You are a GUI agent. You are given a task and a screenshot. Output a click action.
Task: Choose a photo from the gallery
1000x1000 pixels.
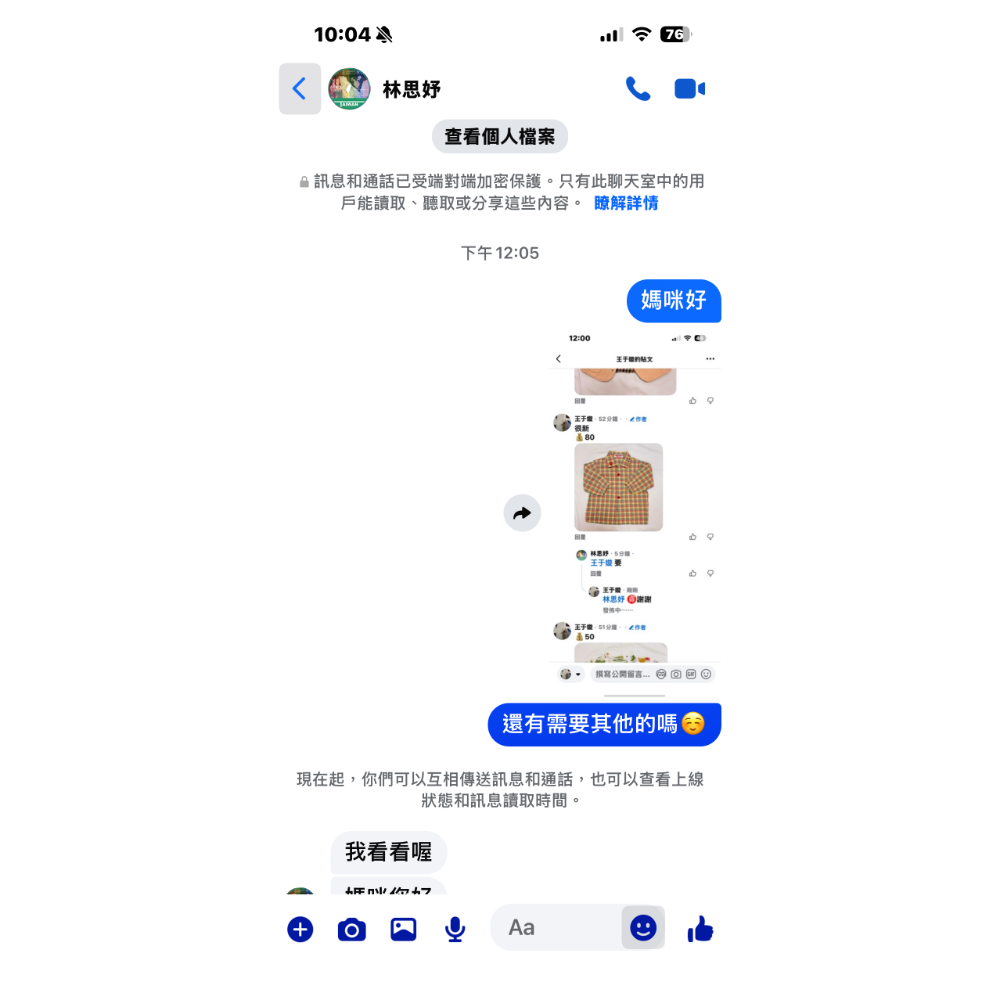click(403, 929)
